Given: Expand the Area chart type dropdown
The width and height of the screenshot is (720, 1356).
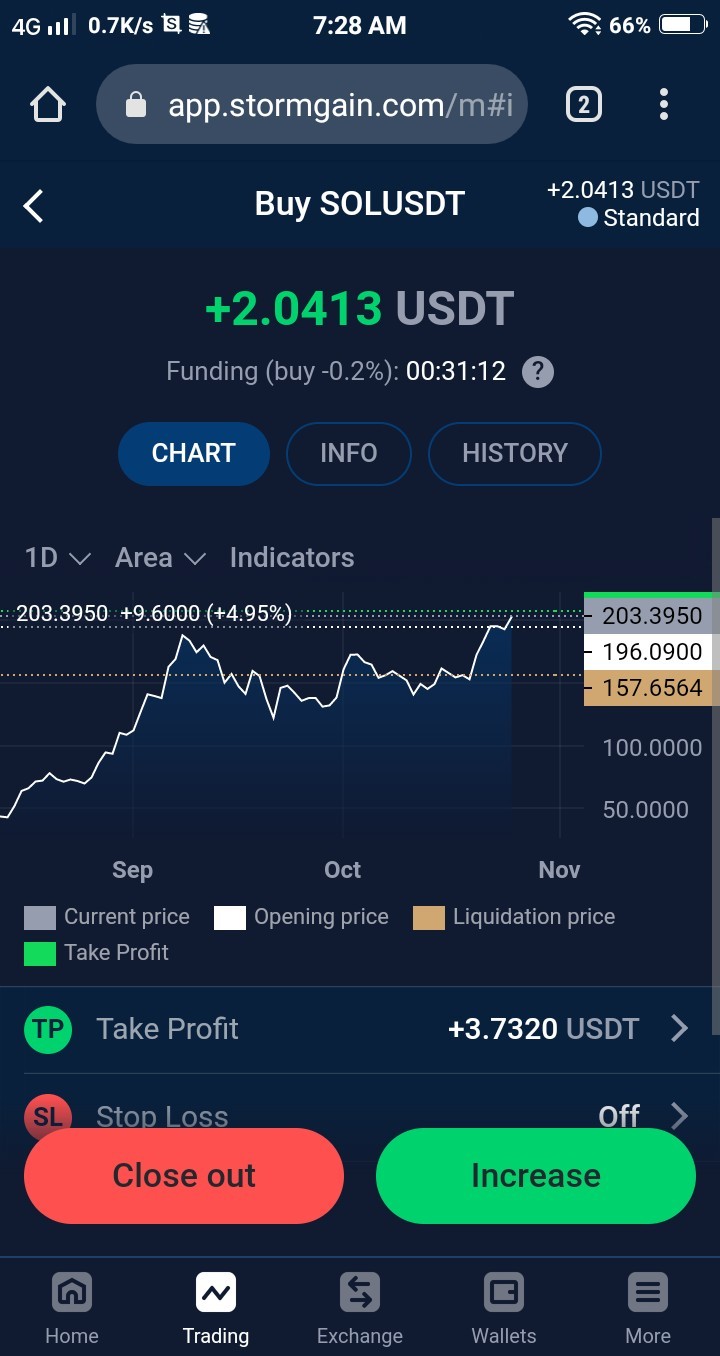Looking at the screenshot, I should click(x=160, y=558).
